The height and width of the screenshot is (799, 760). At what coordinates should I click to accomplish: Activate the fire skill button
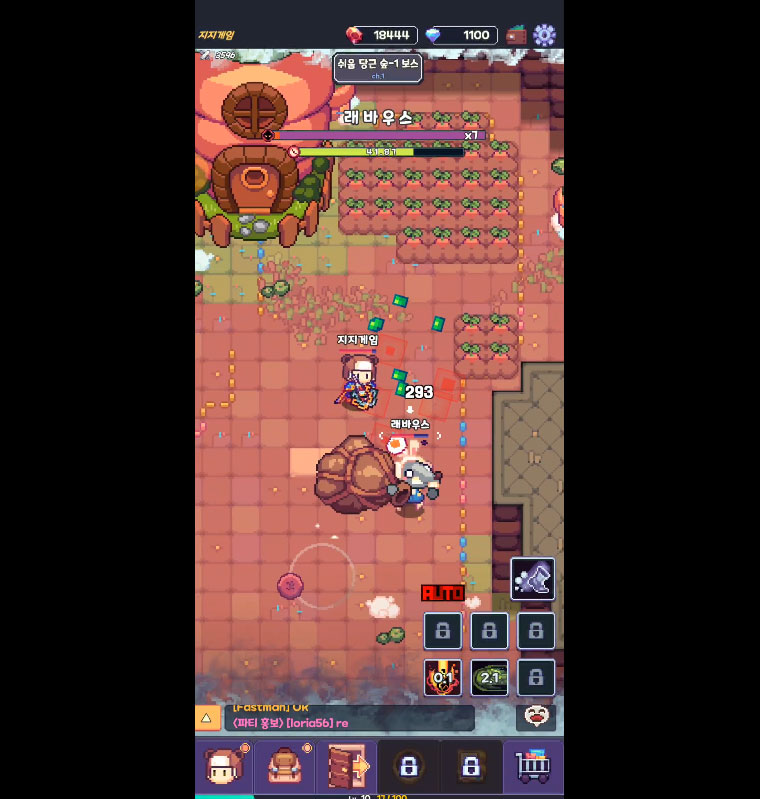pos(442,677)
